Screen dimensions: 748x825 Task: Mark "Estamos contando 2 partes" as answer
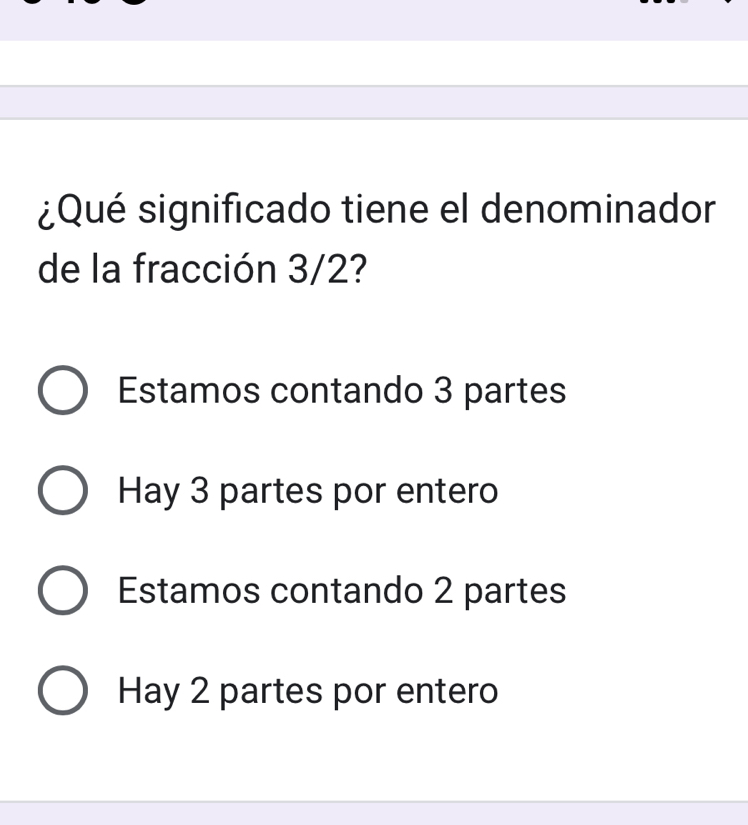coord(62,591)
